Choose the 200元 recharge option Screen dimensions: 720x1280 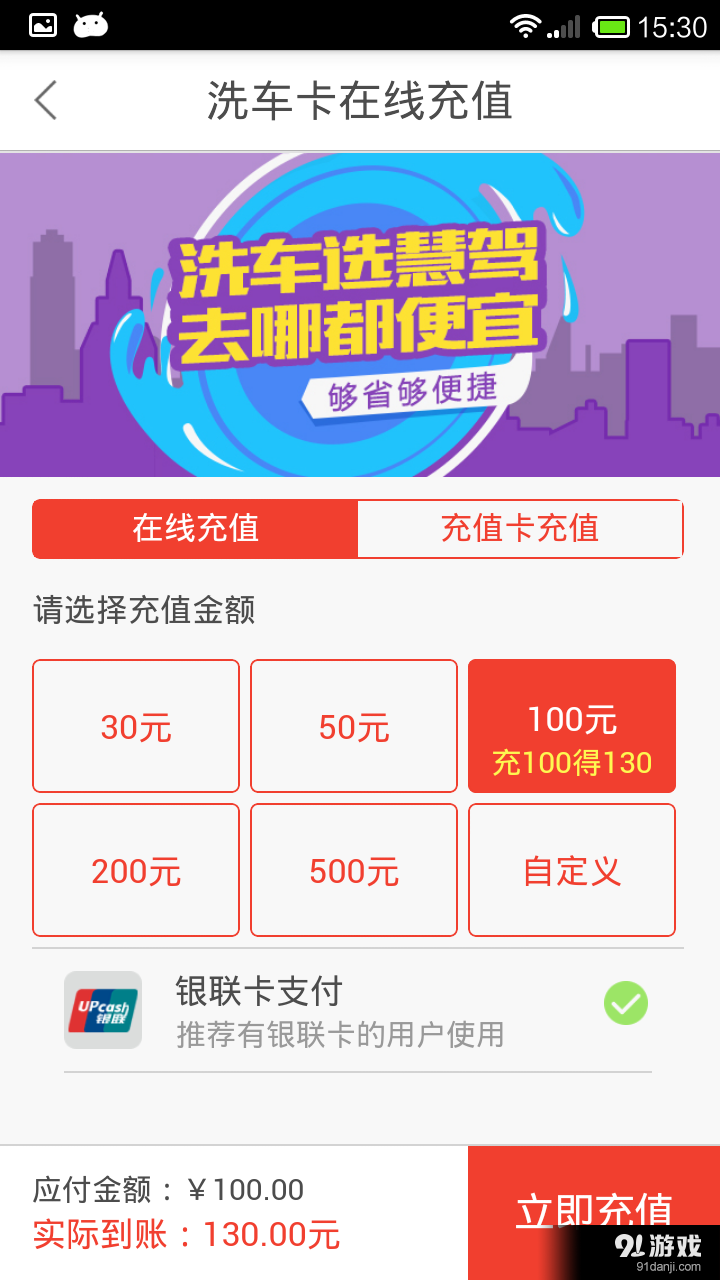tap(135, 869)
